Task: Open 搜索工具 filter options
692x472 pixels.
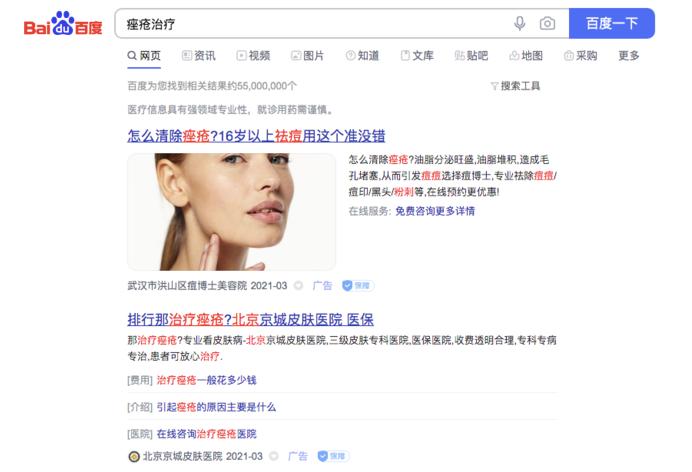Action: tap(516, 86)
